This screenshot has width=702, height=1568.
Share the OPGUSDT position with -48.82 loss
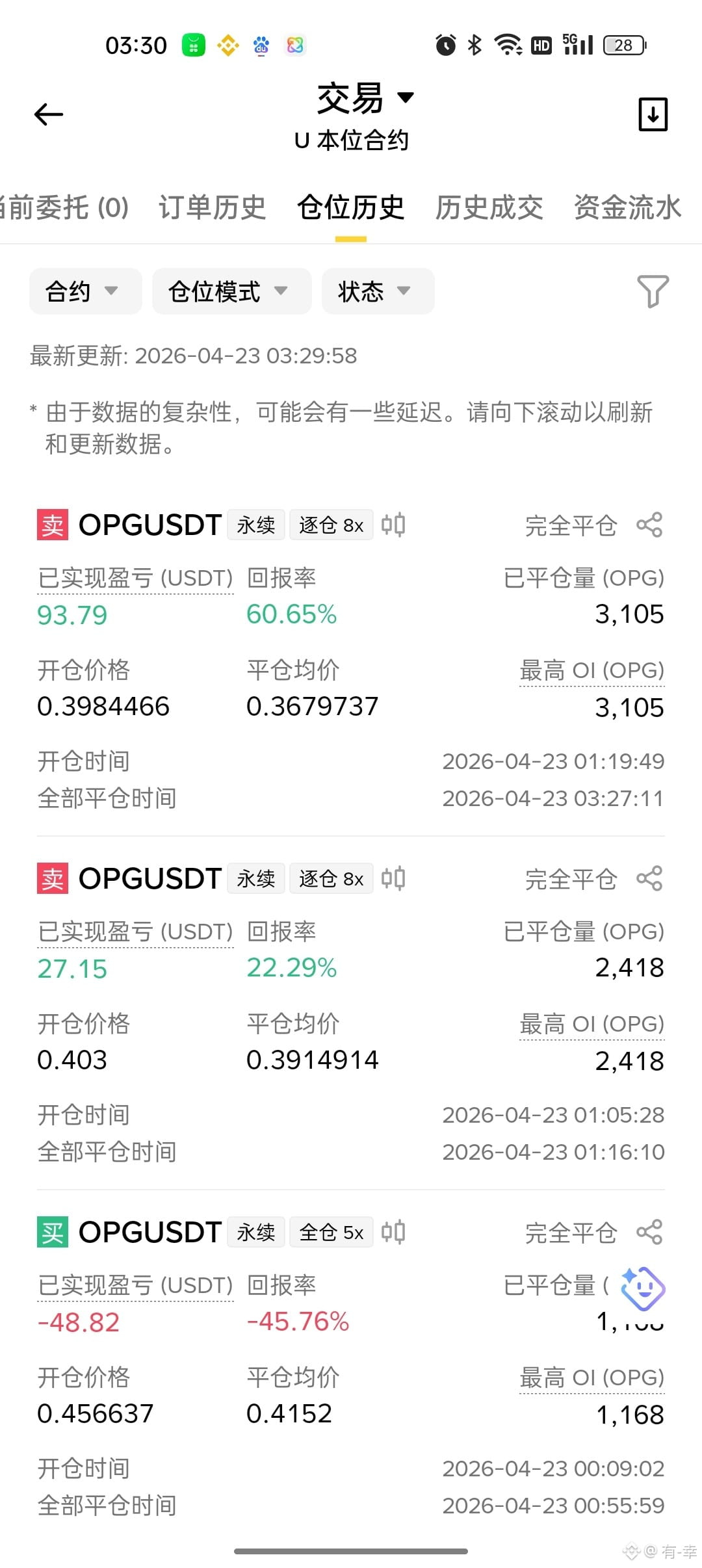click(x=649, y=1233)
